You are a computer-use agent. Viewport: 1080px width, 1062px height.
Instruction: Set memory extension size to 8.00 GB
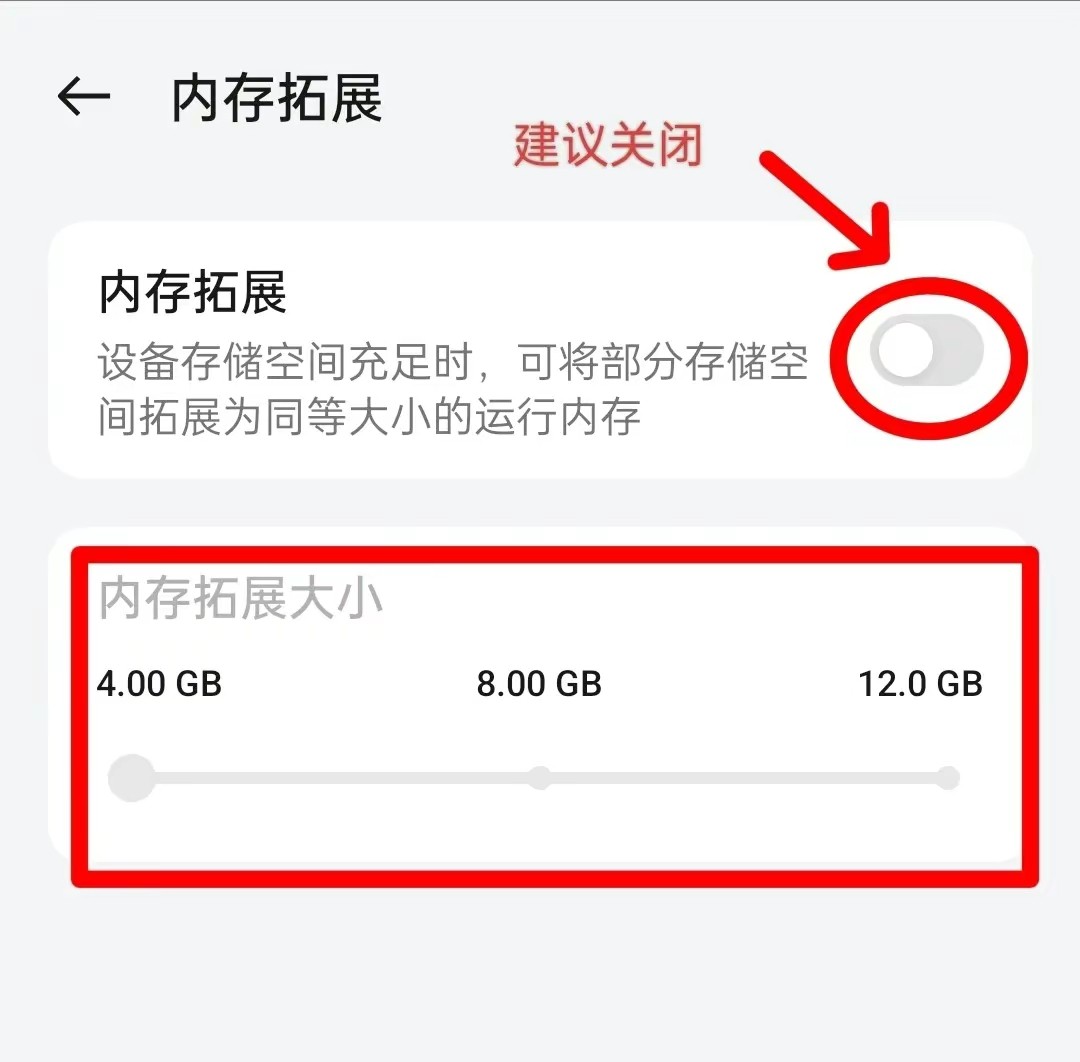(x=540, y=777)
